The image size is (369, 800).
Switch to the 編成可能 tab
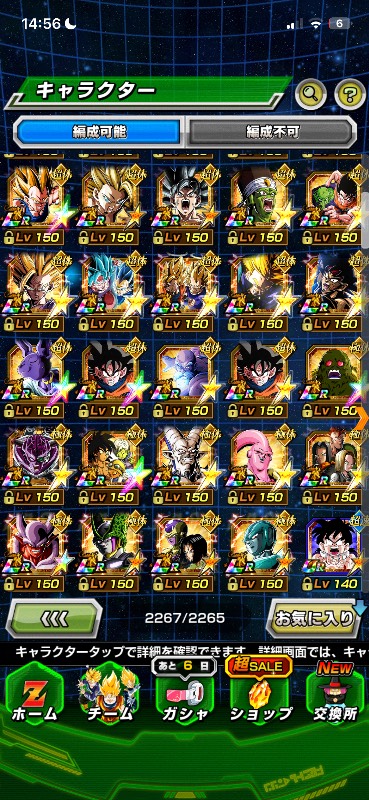(x=98, y=132)
